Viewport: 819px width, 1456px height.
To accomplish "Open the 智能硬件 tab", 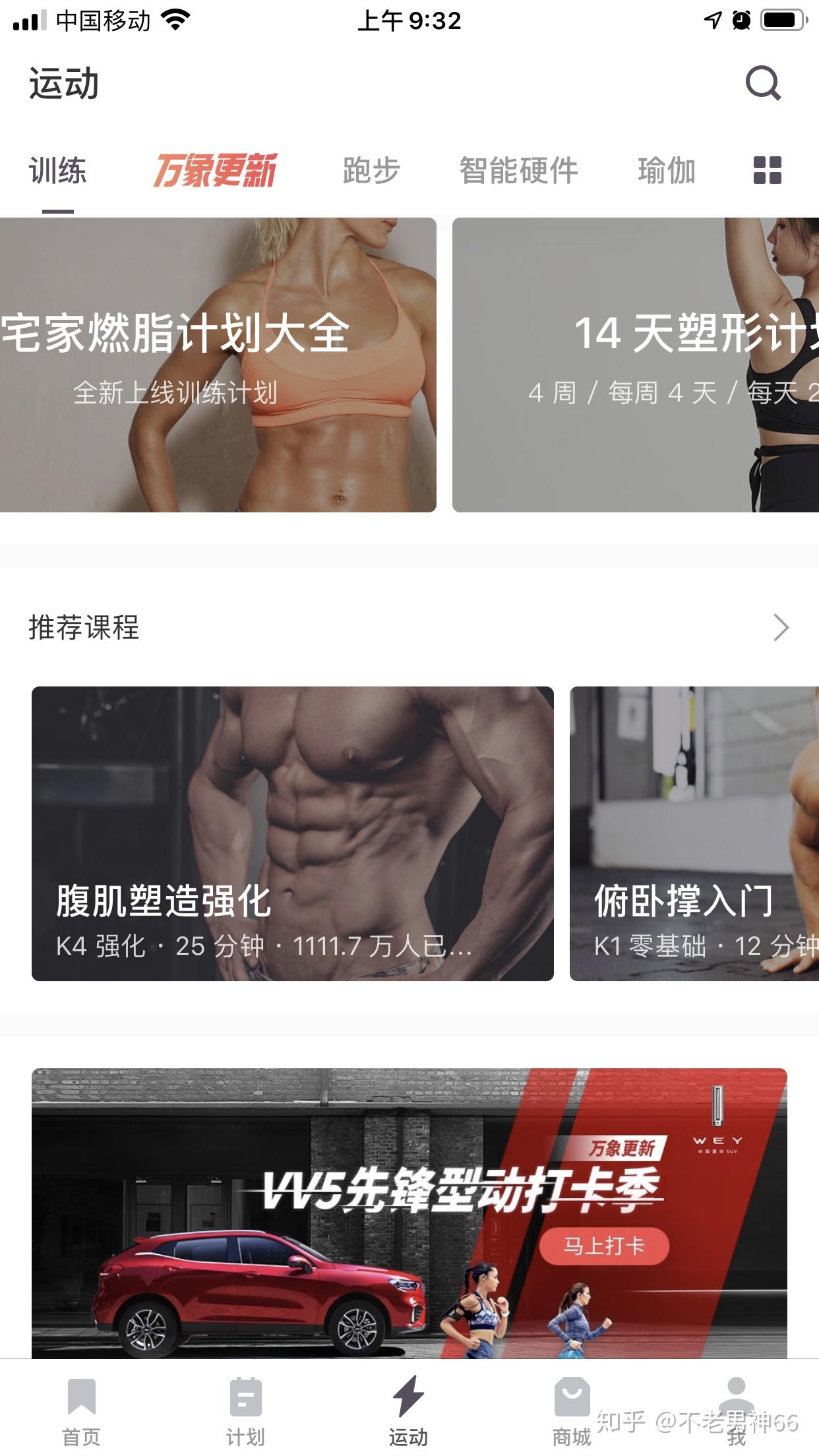I will click(x=518, y=171).
